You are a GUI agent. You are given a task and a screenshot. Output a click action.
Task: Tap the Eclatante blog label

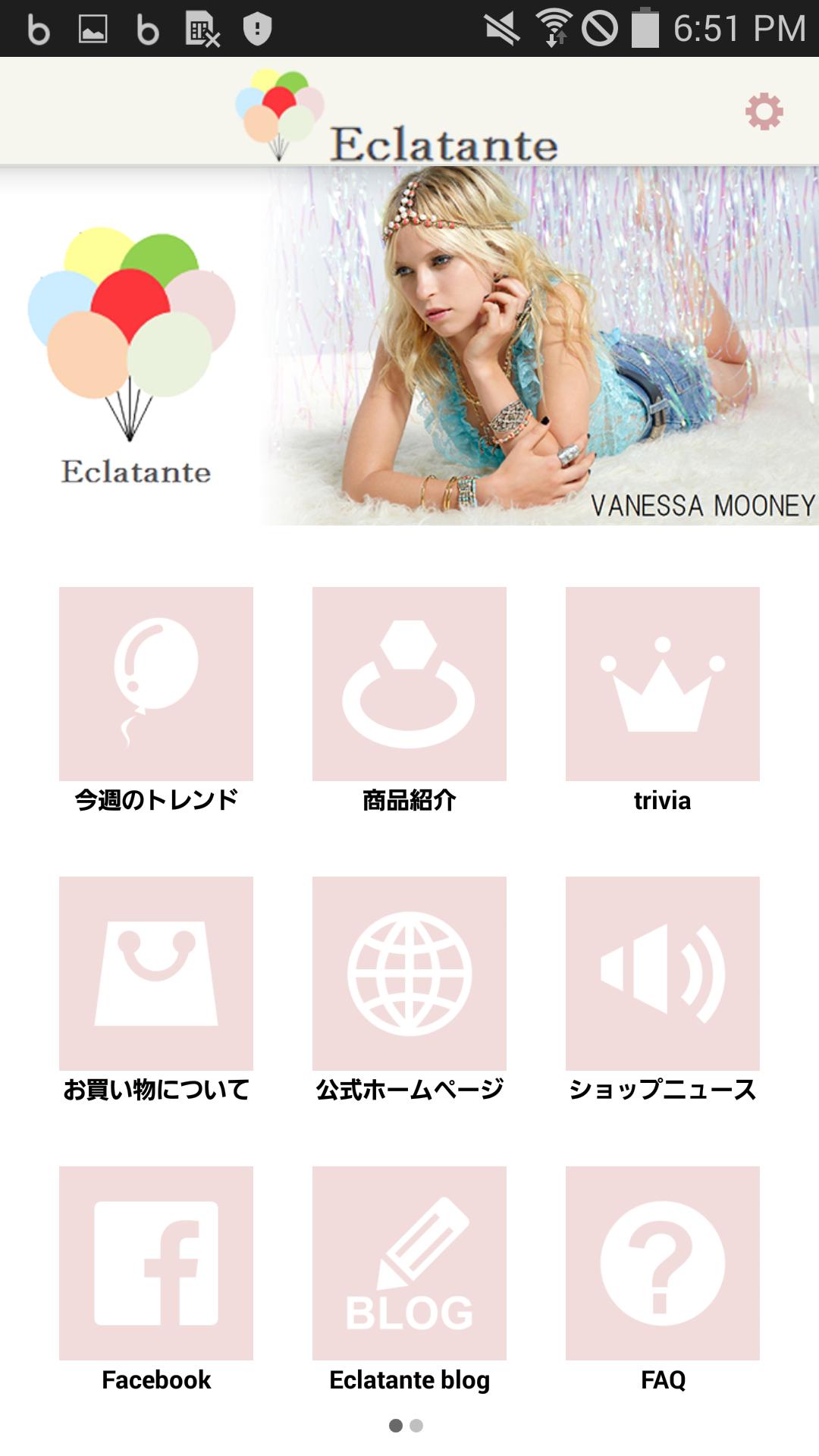click(x=409, y=1380)
